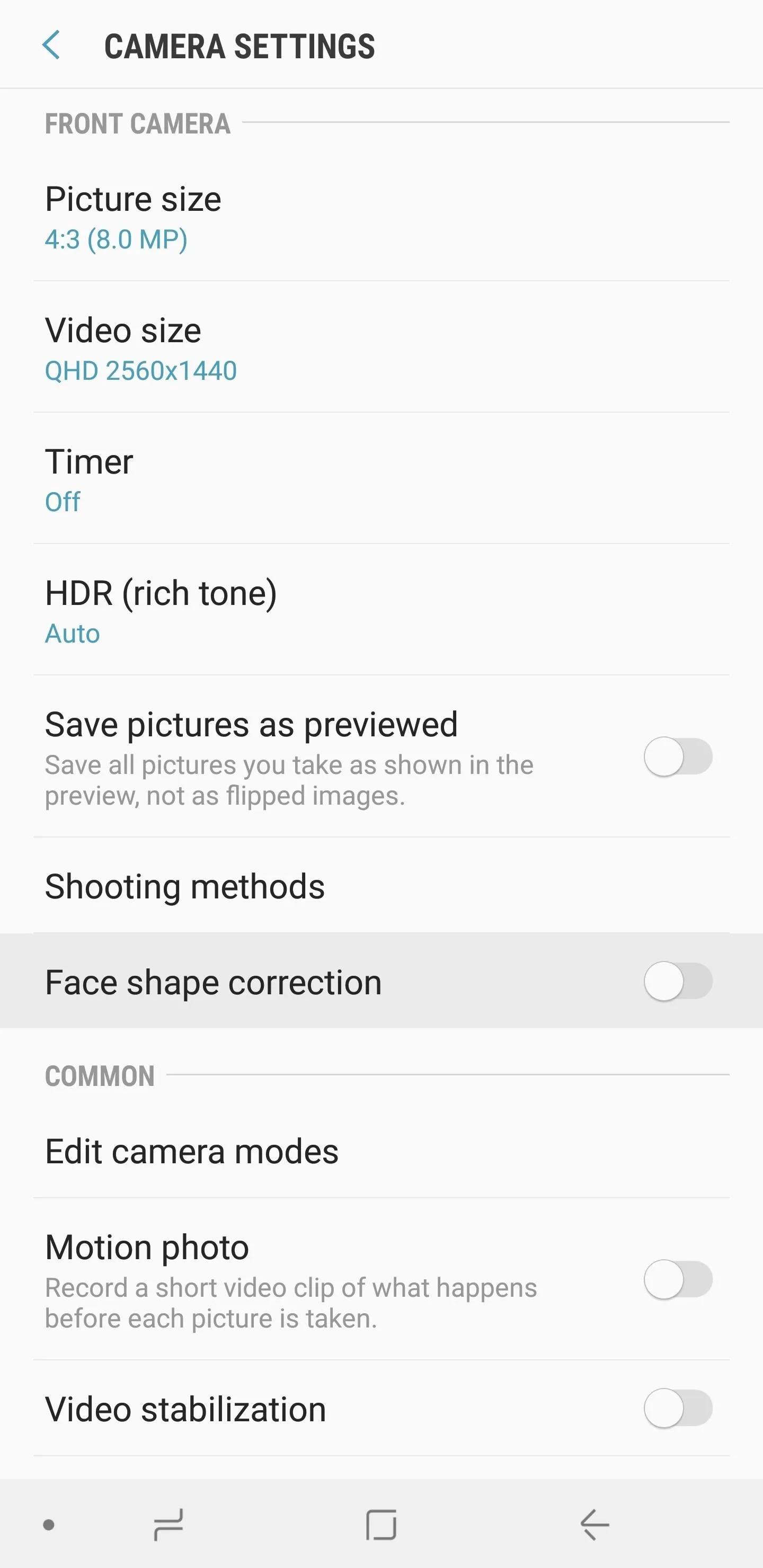Image resolution: width=763 pixels, height=1568 pixels.
Task: Enable Save pictures as previewed
Action: point(678,756)
